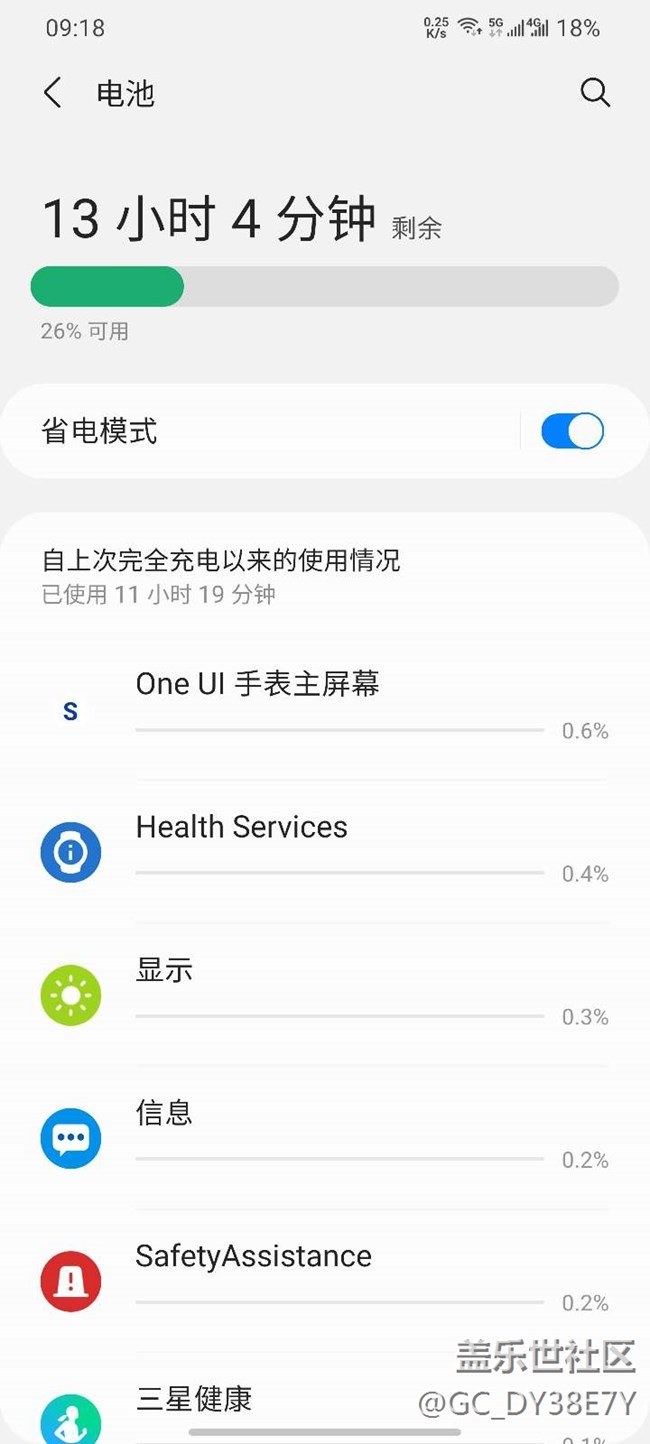This screenshot has height=1444, width=650.
Task: Open SafetyAssistance battery details
Action: (325, 1280)
